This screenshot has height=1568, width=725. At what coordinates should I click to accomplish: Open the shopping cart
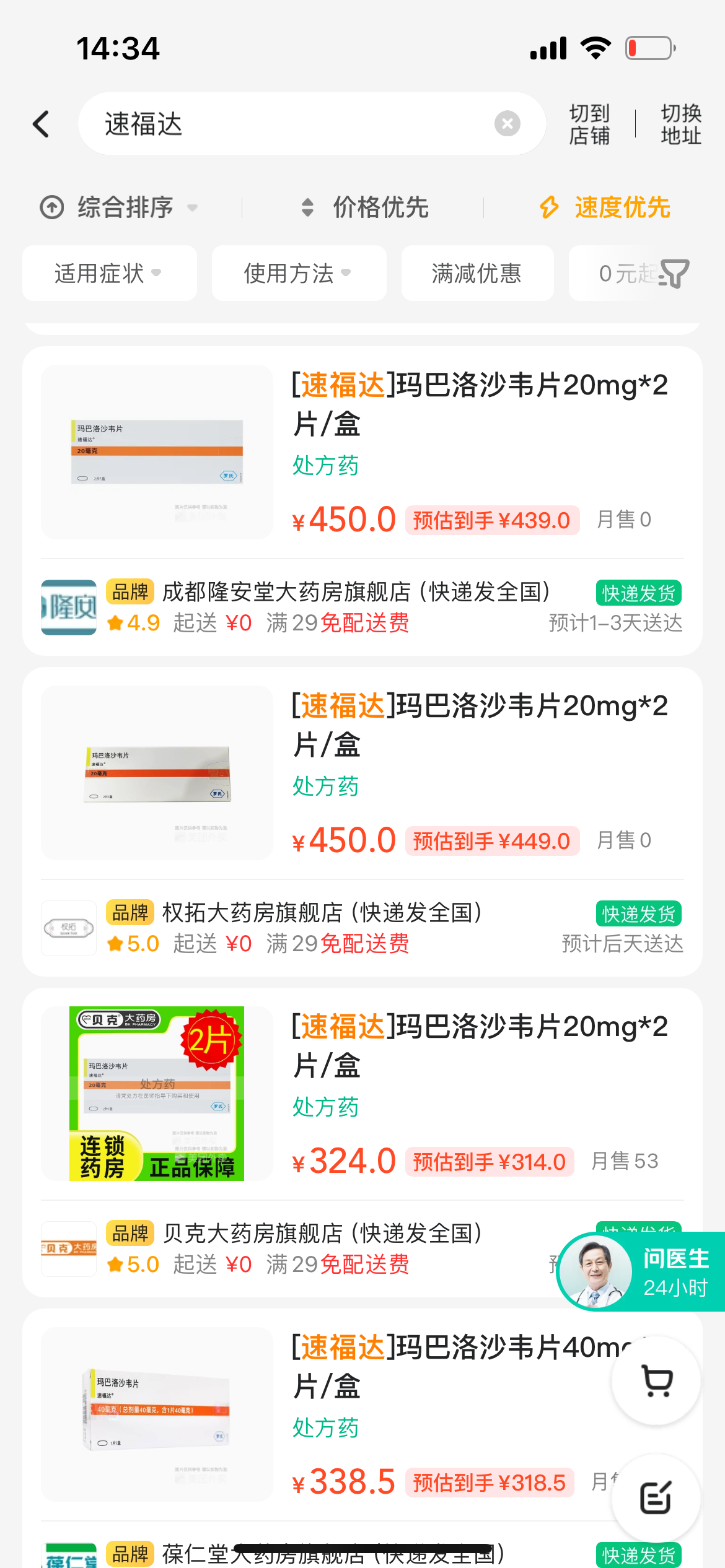(x=656, y=1381)
